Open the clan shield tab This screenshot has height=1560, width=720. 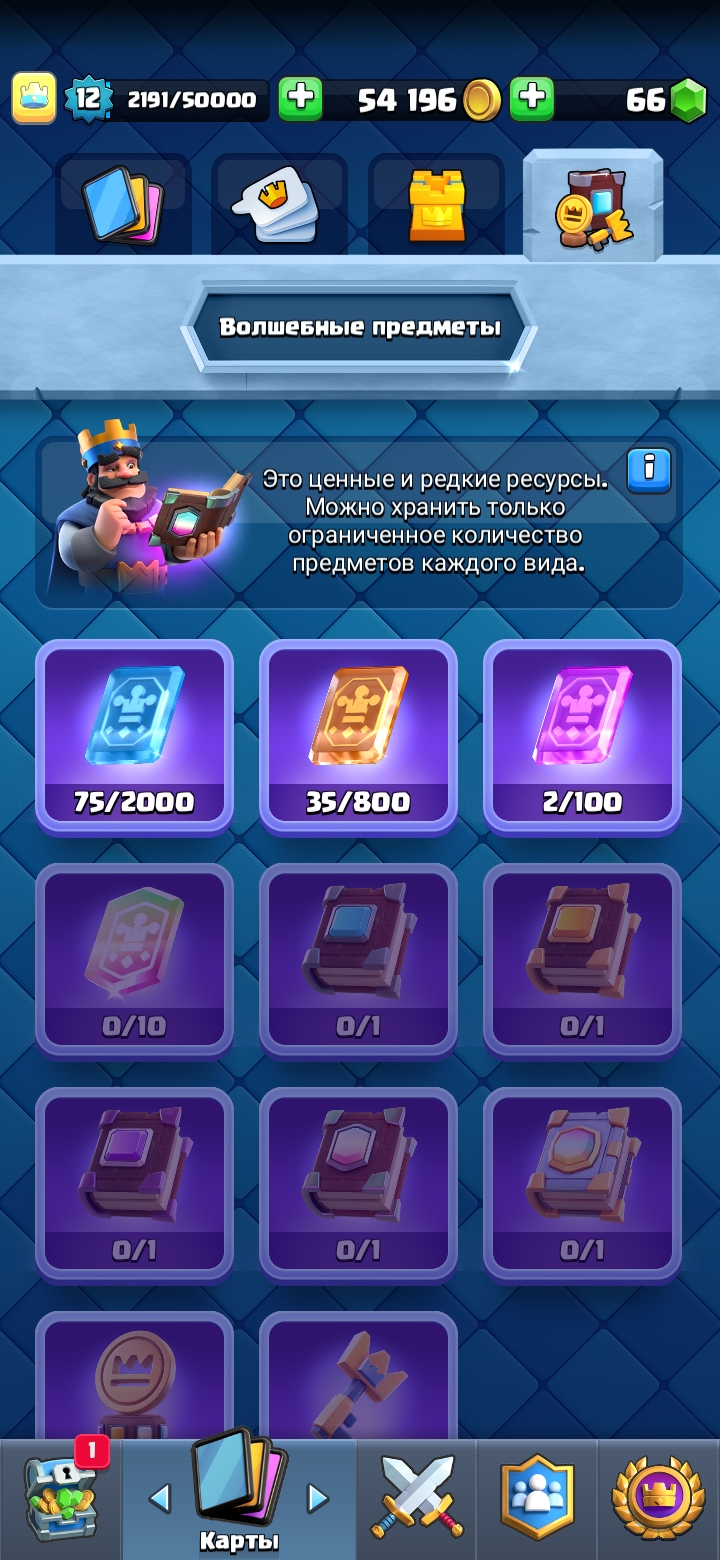(x=537, y=1498)
